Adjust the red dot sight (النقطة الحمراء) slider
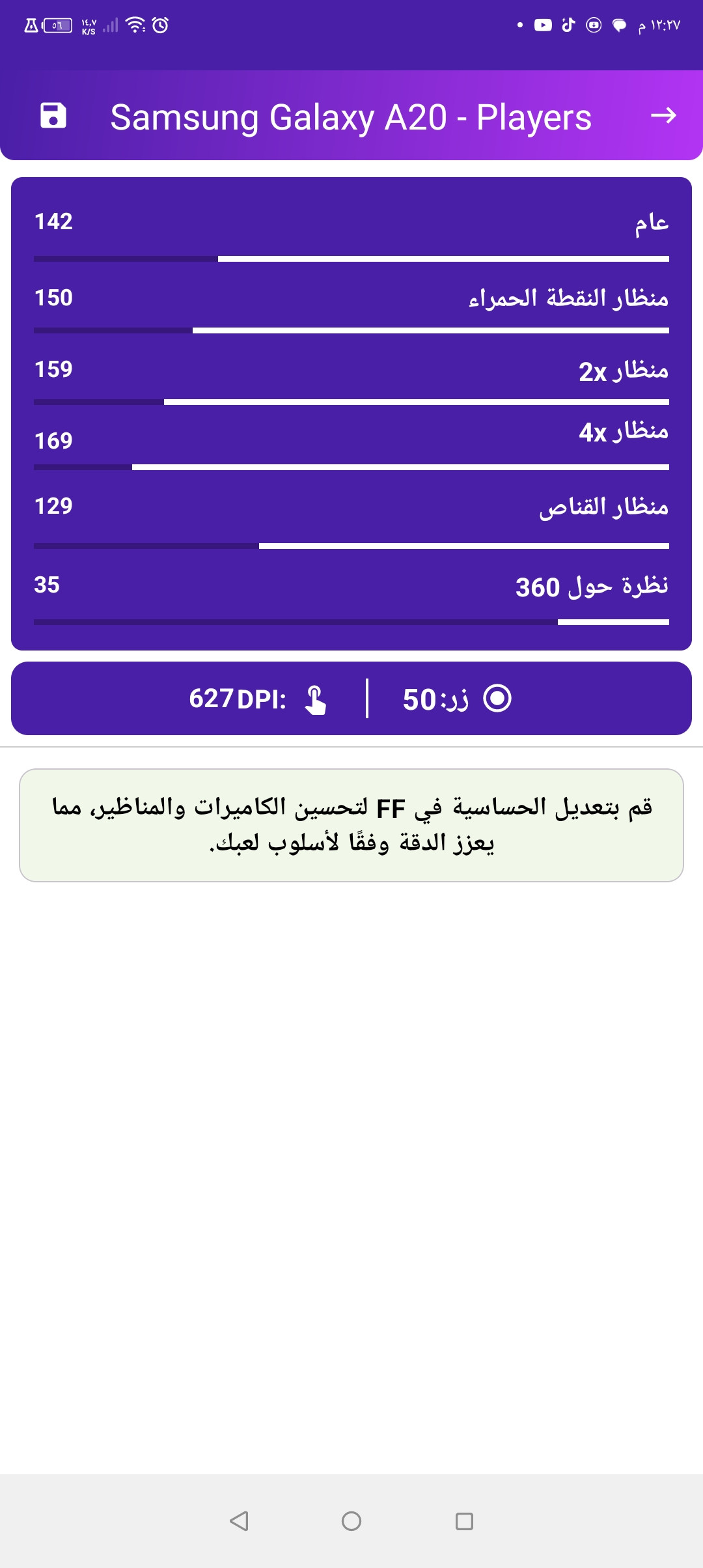This screenshot has width=703, height=1568. coord(351,331)
